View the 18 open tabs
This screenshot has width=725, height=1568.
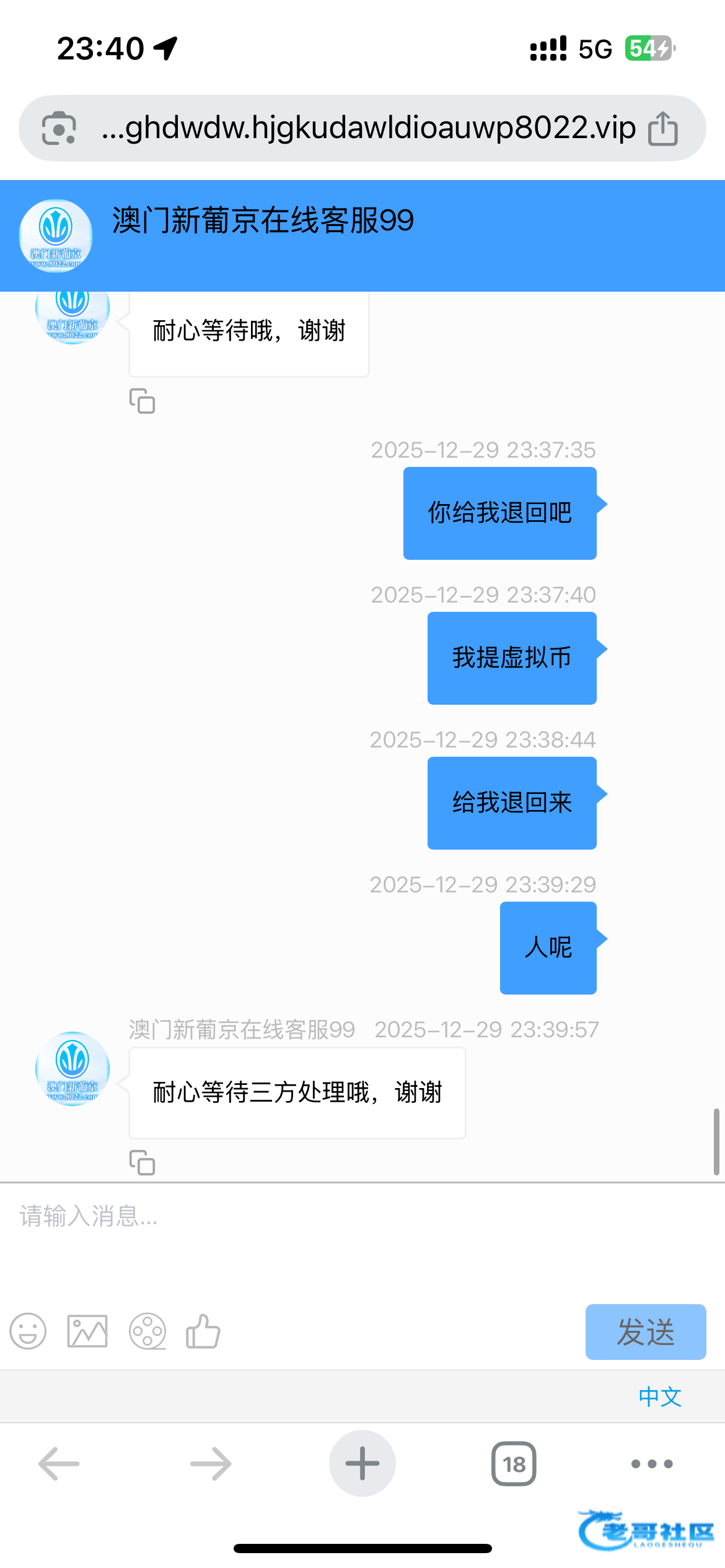[514, 1464]
